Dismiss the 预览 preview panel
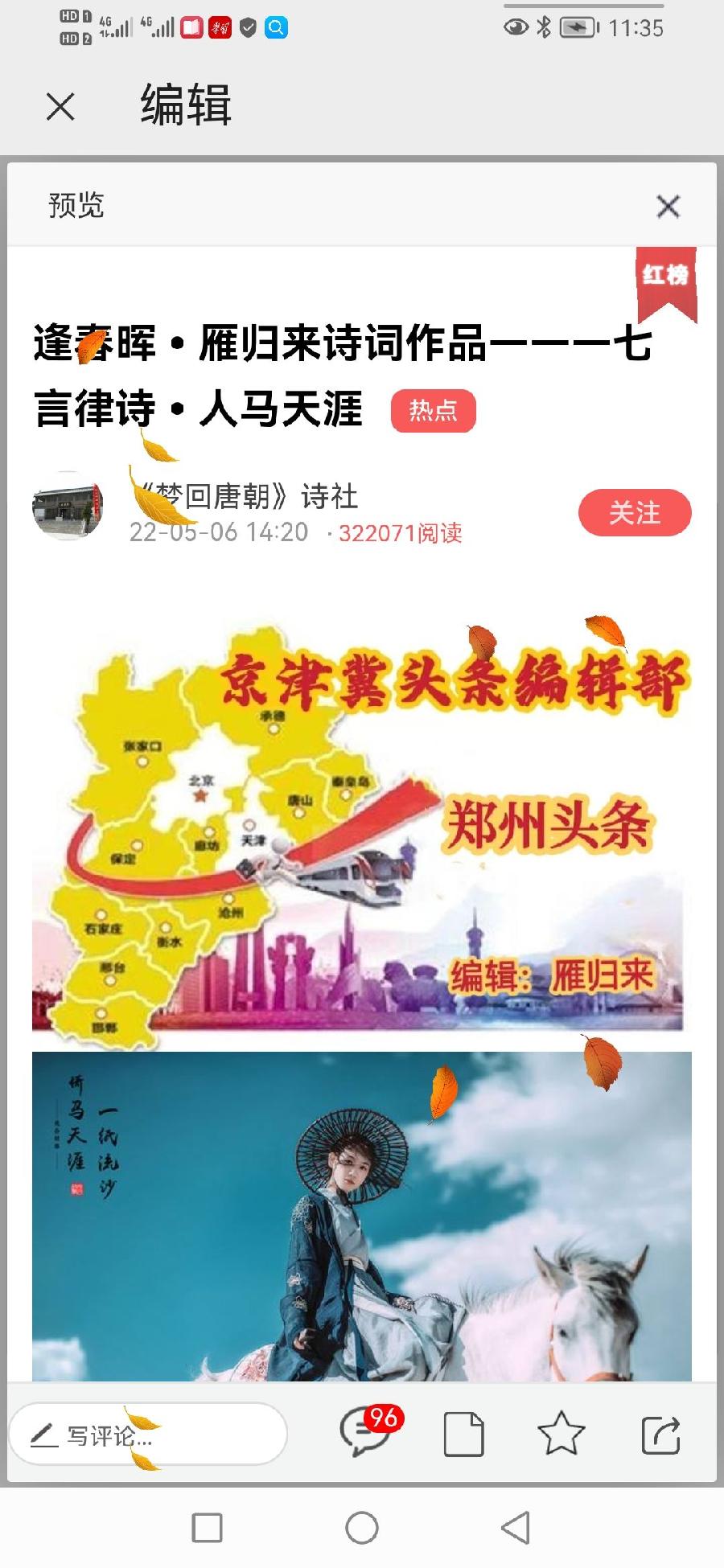The height and width of the screenshot is (1568, 724). point(668,206)
